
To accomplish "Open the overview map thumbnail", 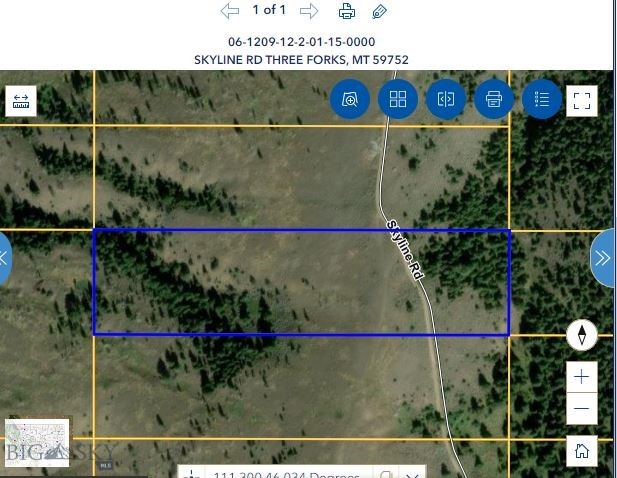I will click(37, 442).
